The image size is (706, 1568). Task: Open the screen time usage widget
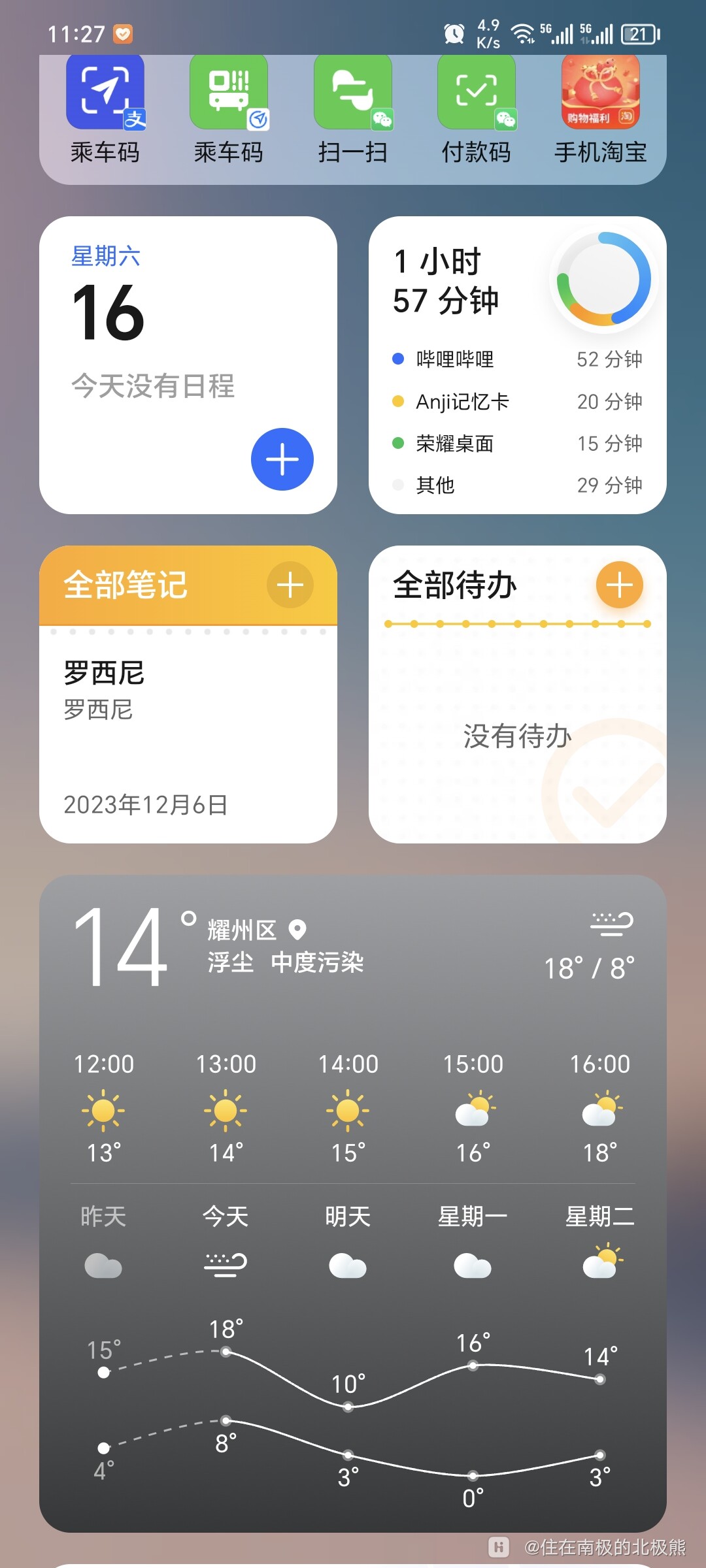[x=516, y=366]
